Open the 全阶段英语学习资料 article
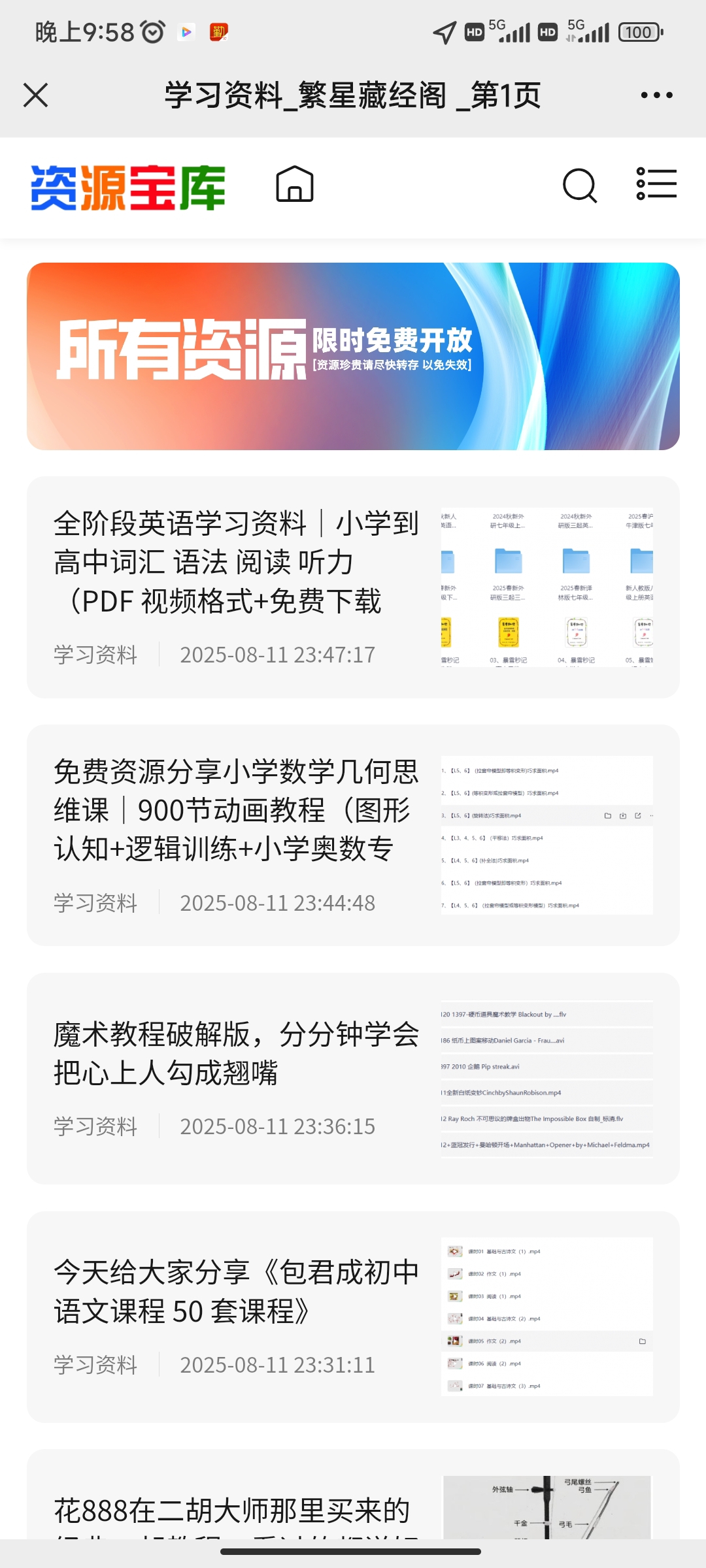This screenshot has height=1568, width=706. [235, 562]
